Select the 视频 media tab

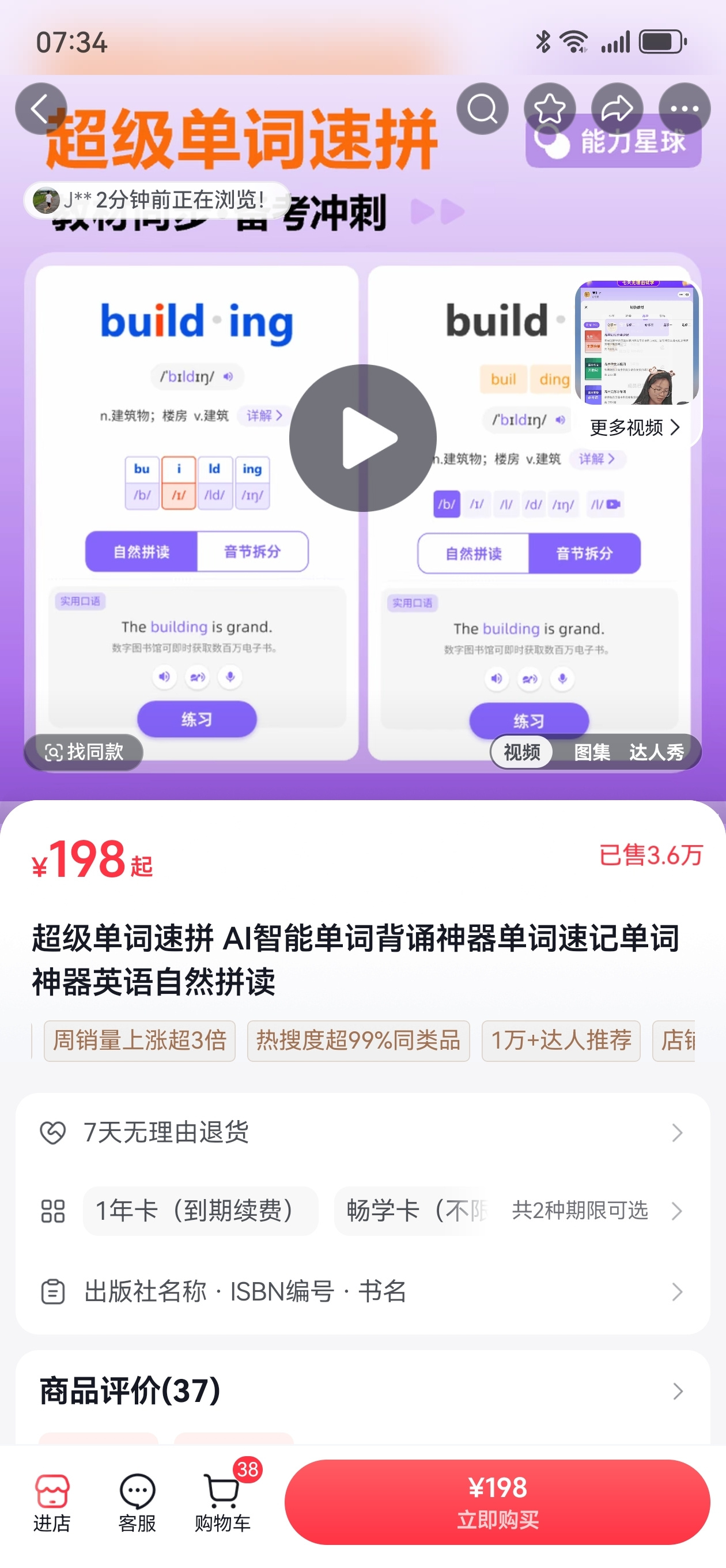pyautogui.click(x=521, y=752)
